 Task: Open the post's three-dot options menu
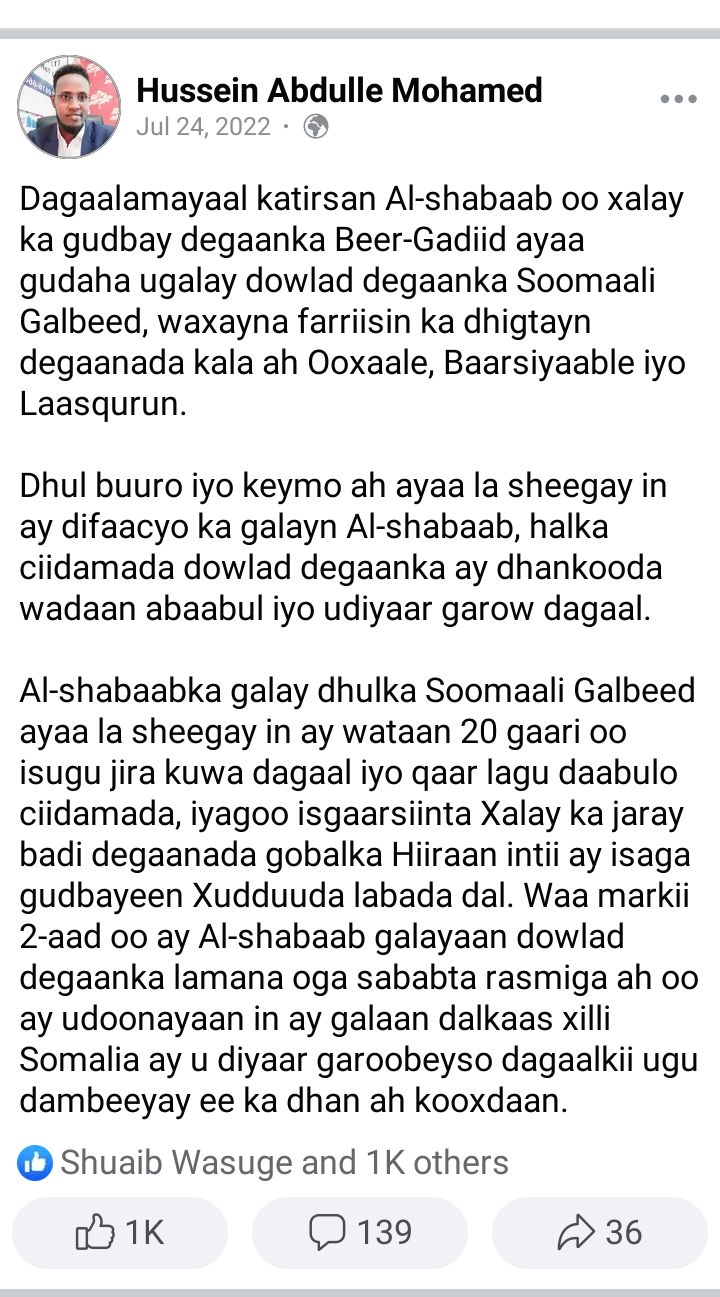click(x=679, y=99)
